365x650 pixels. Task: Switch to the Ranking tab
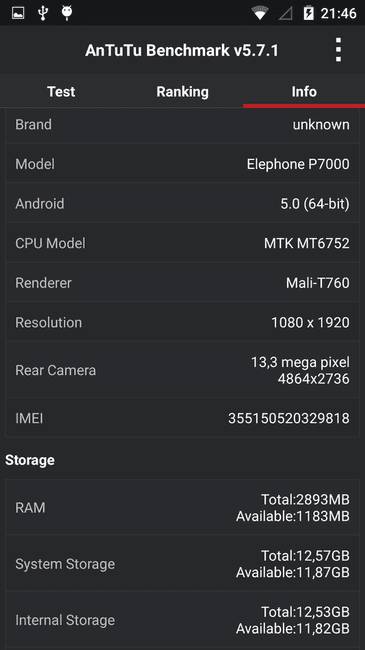pyautogui.click(x=182, y=92)
